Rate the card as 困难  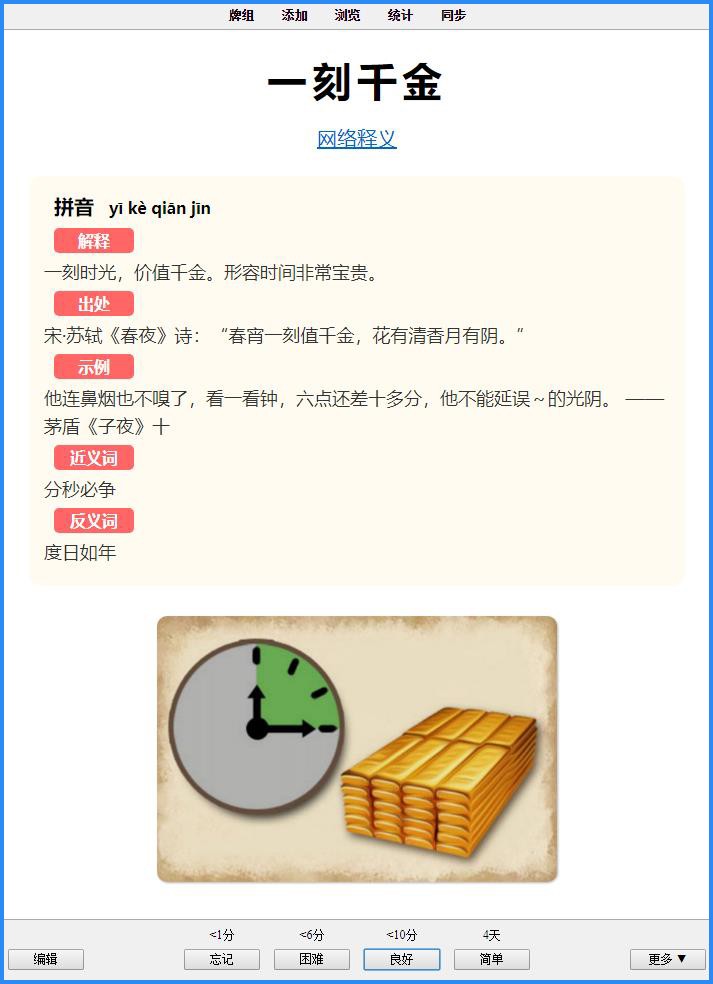(x=312, y=959)
